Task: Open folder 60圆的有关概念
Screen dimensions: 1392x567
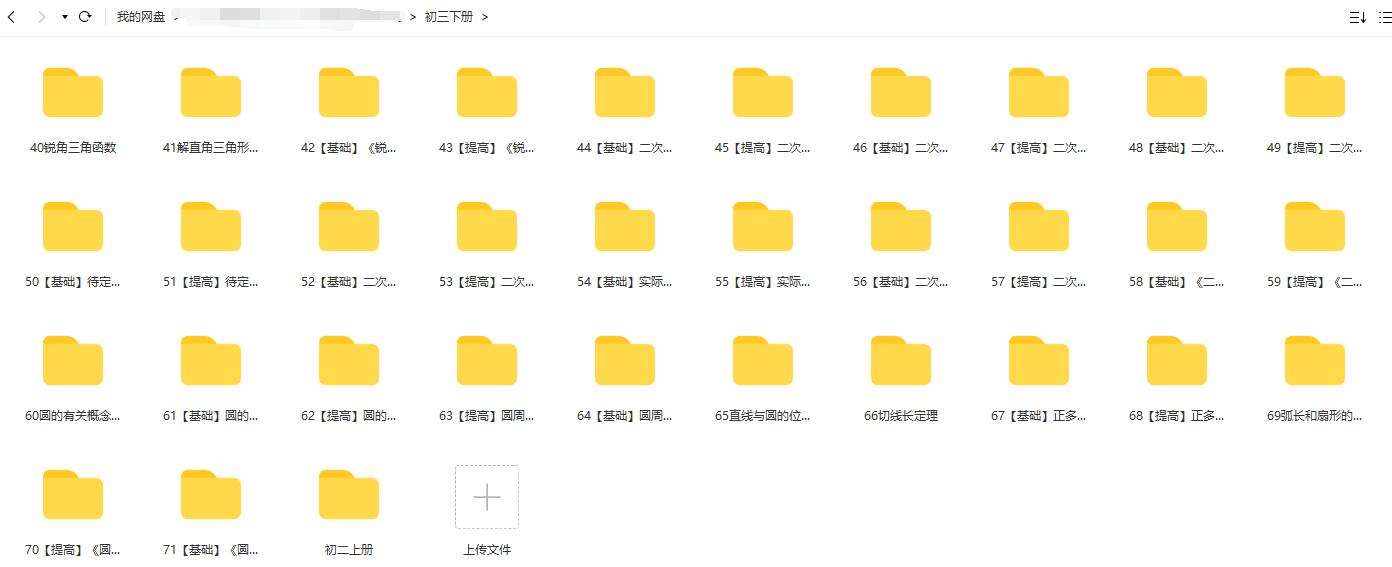Action: point(73,362)
